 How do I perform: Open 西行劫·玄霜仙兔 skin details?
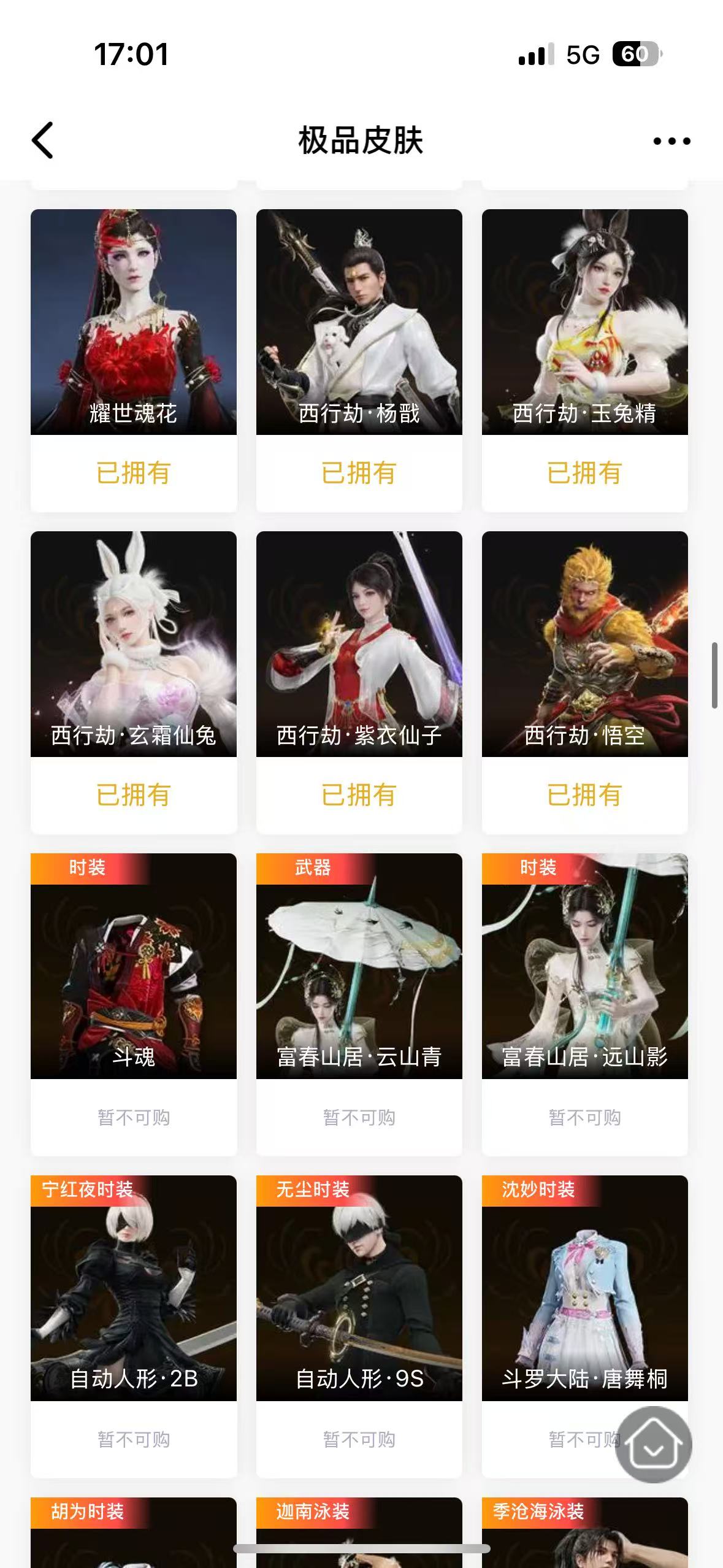[x=134, y=644]
